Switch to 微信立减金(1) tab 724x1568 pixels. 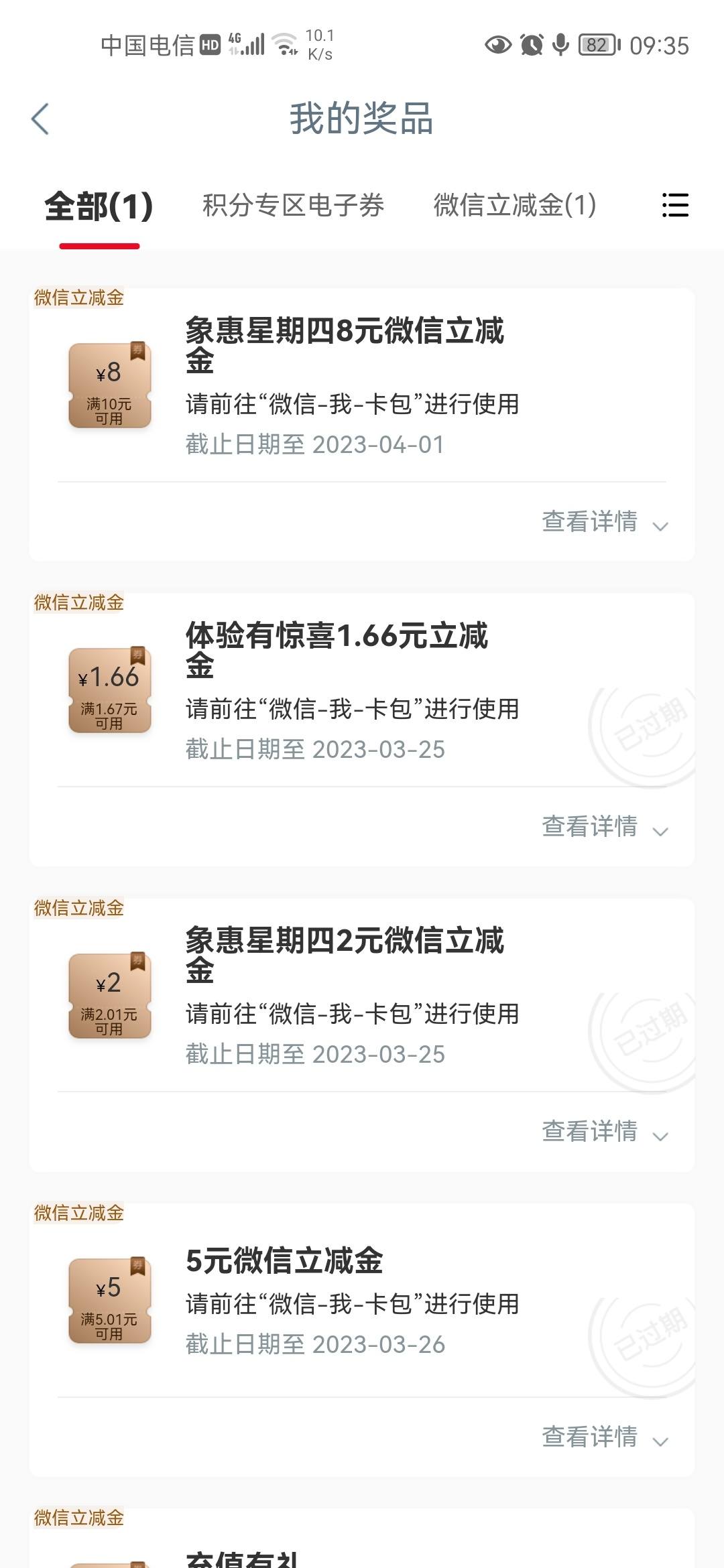click(515, 205)
